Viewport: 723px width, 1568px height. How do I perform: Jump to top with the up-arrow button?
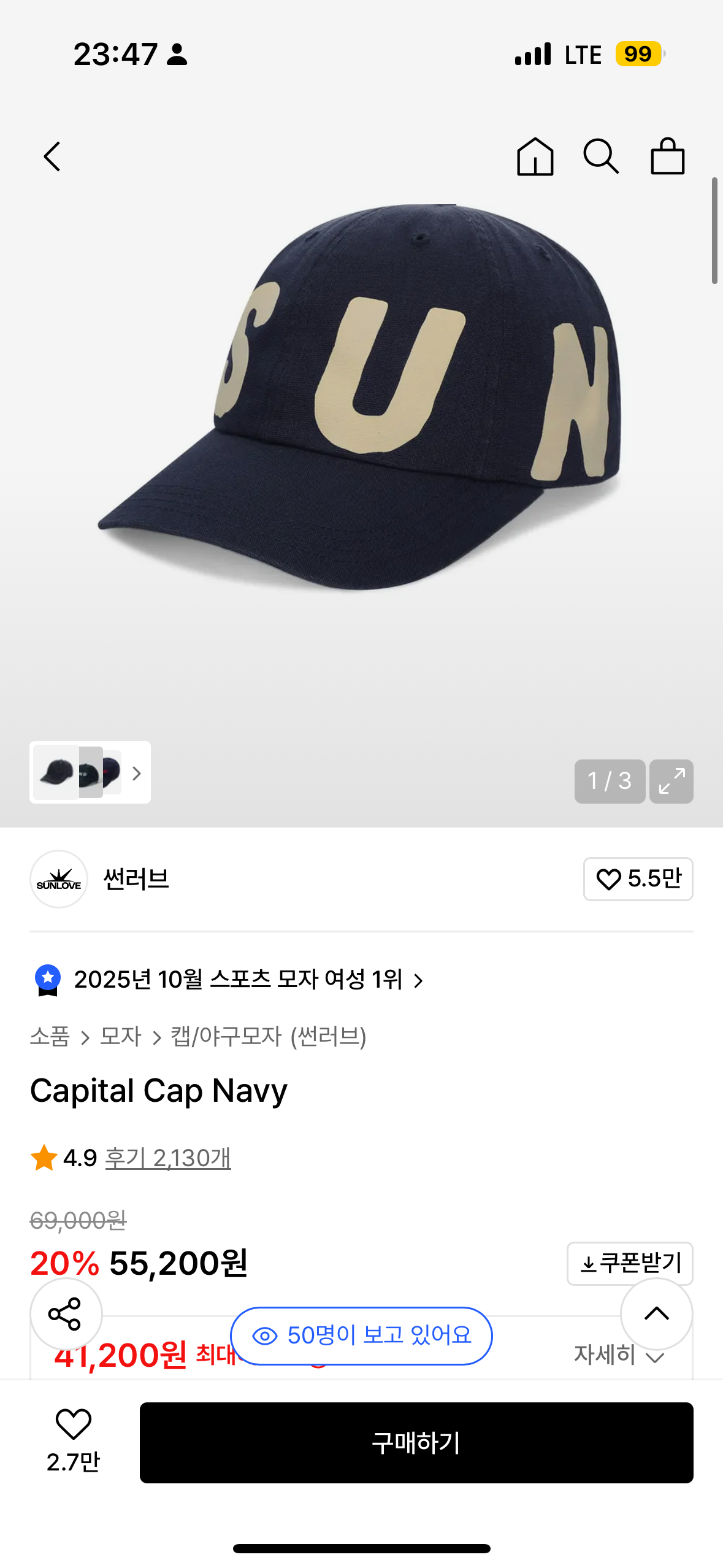tap(656, 1313)
